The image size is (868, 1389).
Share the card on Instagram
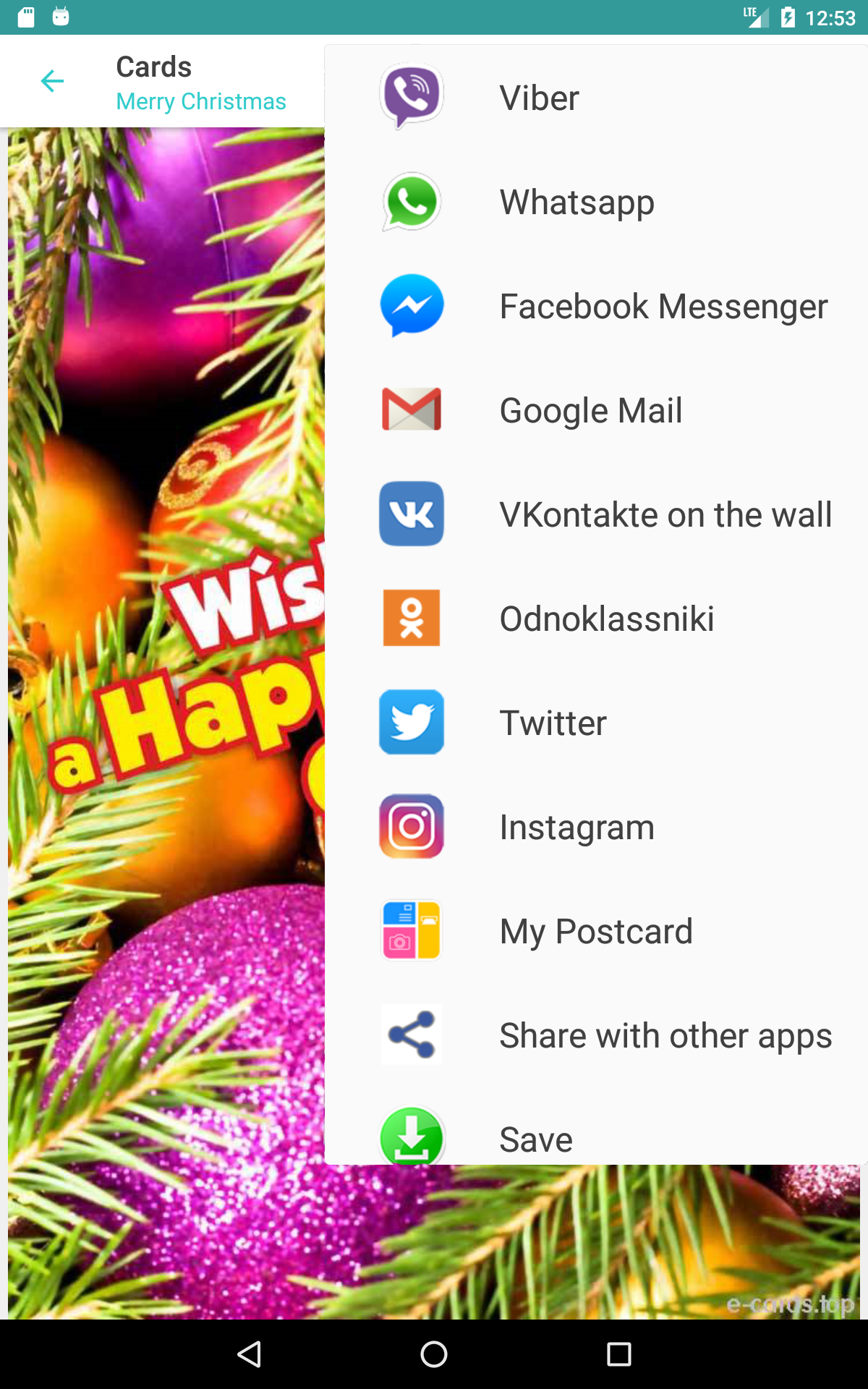596,827
